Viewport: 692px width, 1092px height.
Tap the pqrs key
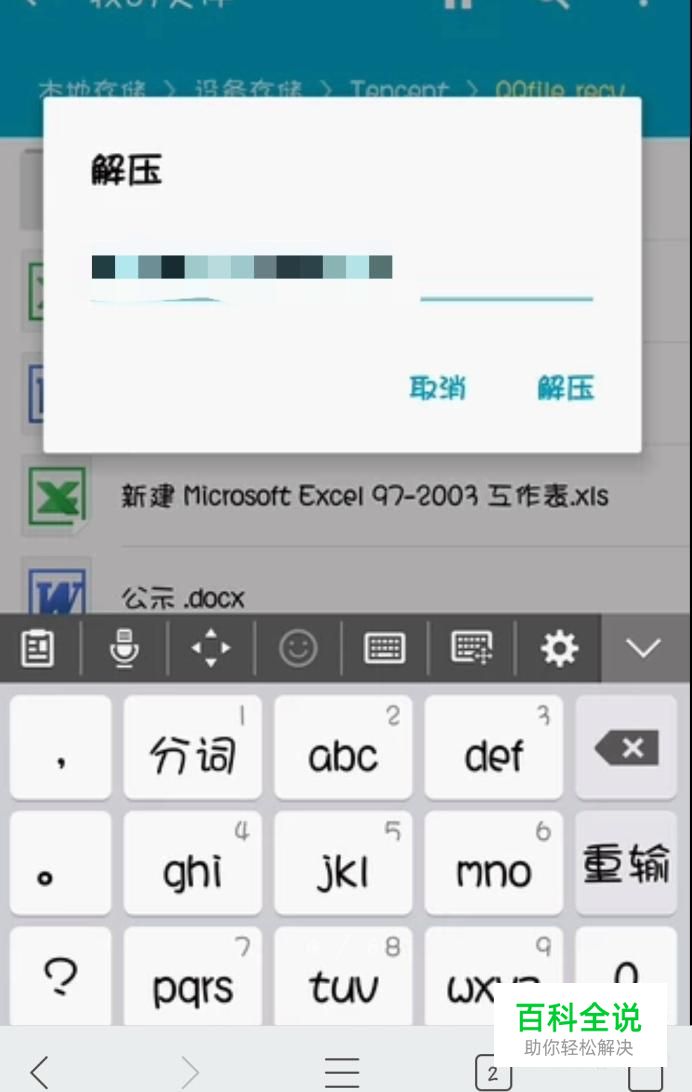[193, 976]
